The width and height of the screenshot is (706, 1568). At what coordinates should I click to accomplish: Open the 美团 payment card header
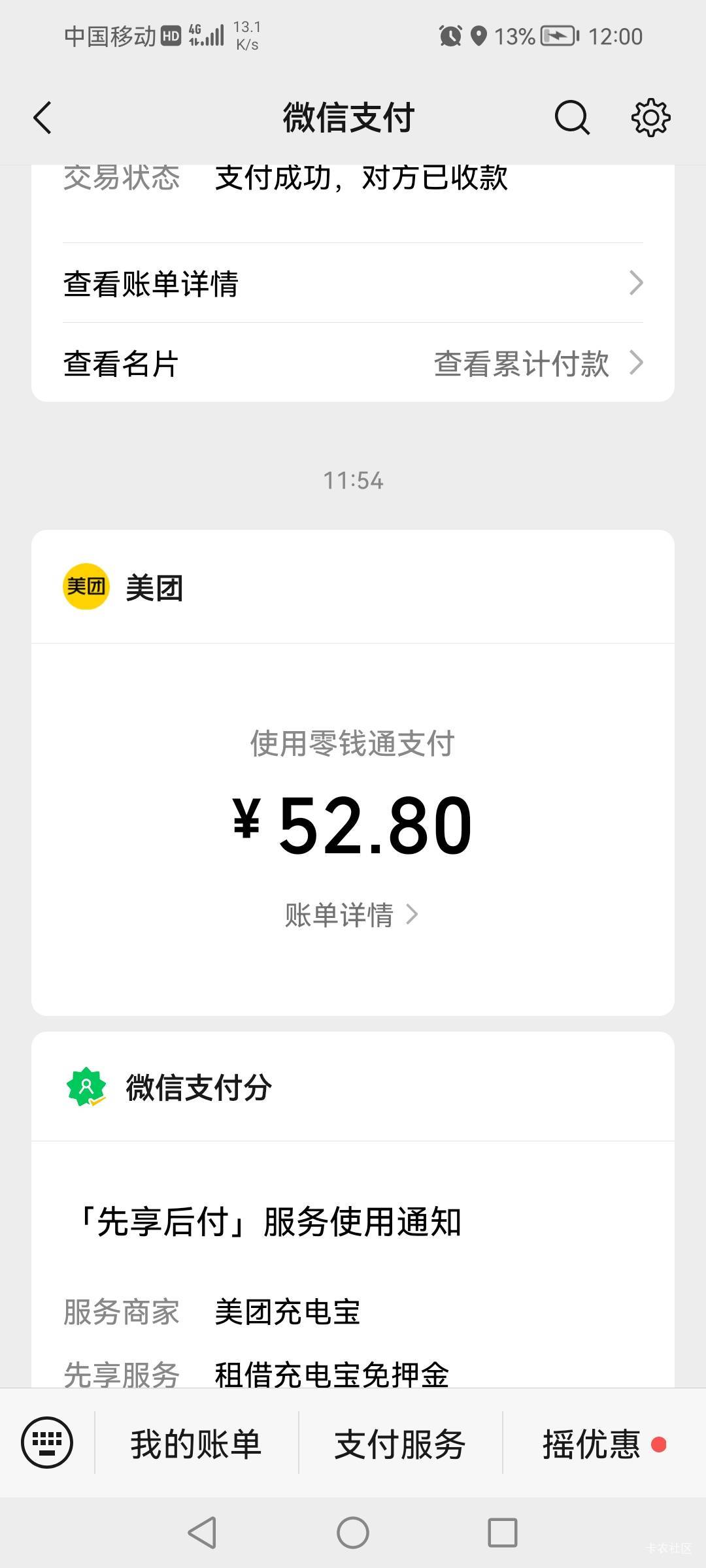point(353,587)
